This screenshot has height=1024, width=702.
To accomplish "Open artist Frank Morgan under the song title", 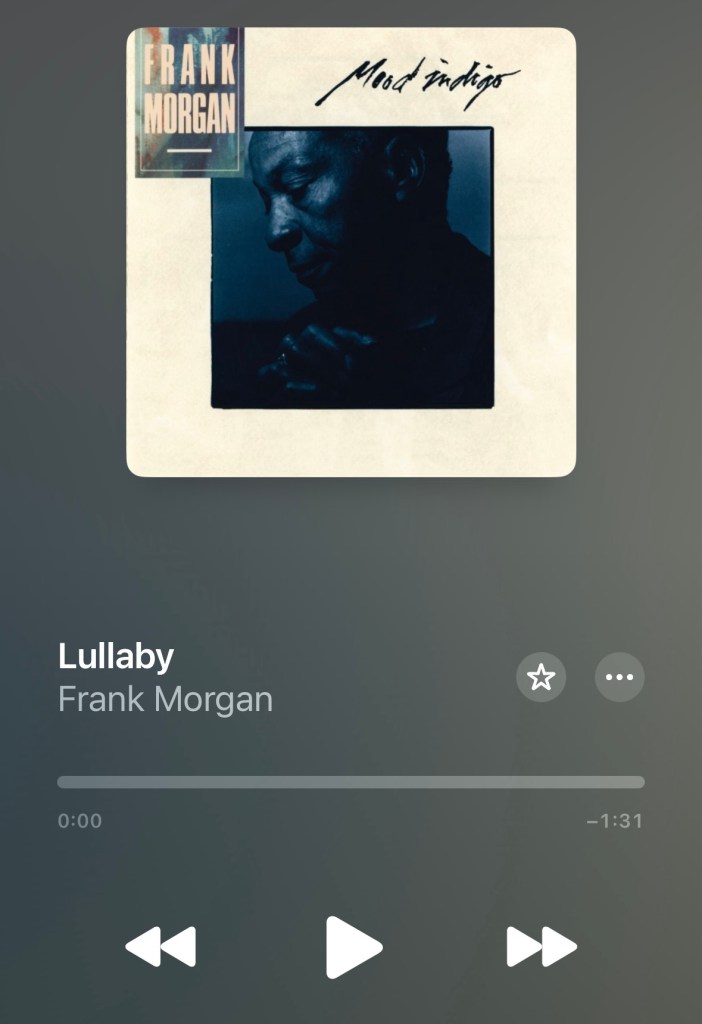I will point(165,699).
